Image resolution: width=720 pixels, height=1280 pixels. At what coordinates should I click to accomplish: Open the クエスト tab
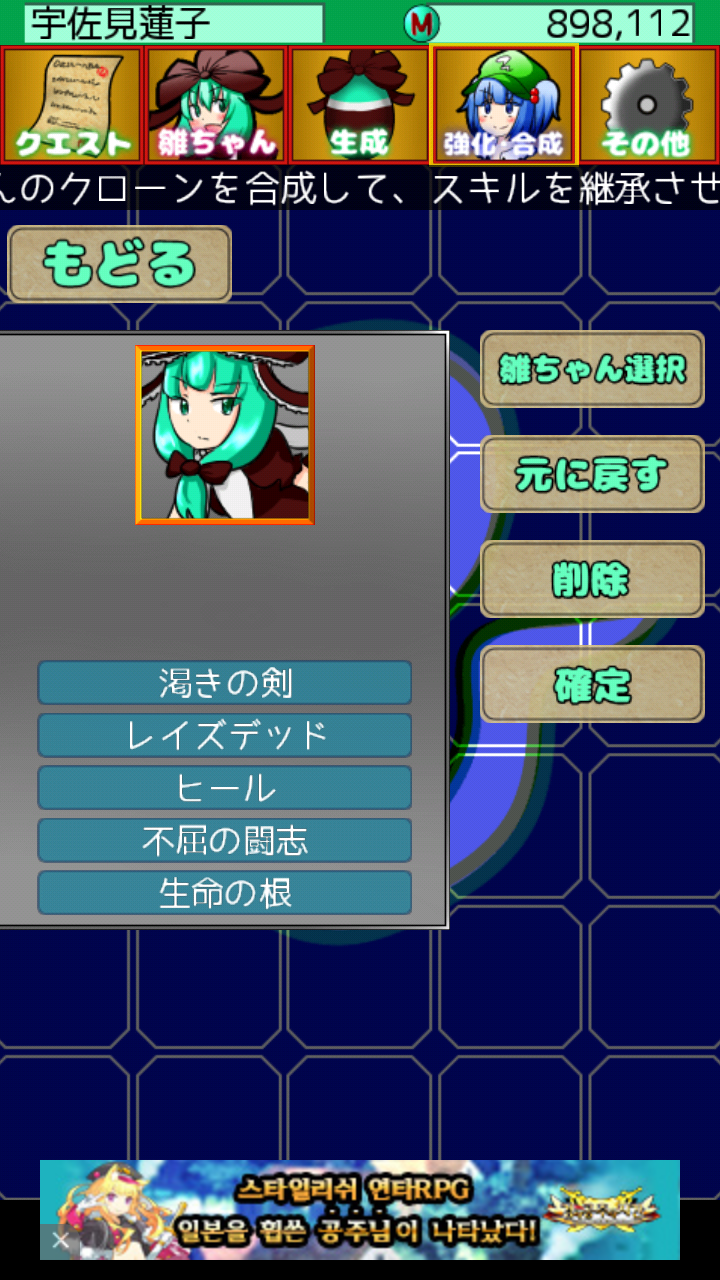tap(73, 105)
